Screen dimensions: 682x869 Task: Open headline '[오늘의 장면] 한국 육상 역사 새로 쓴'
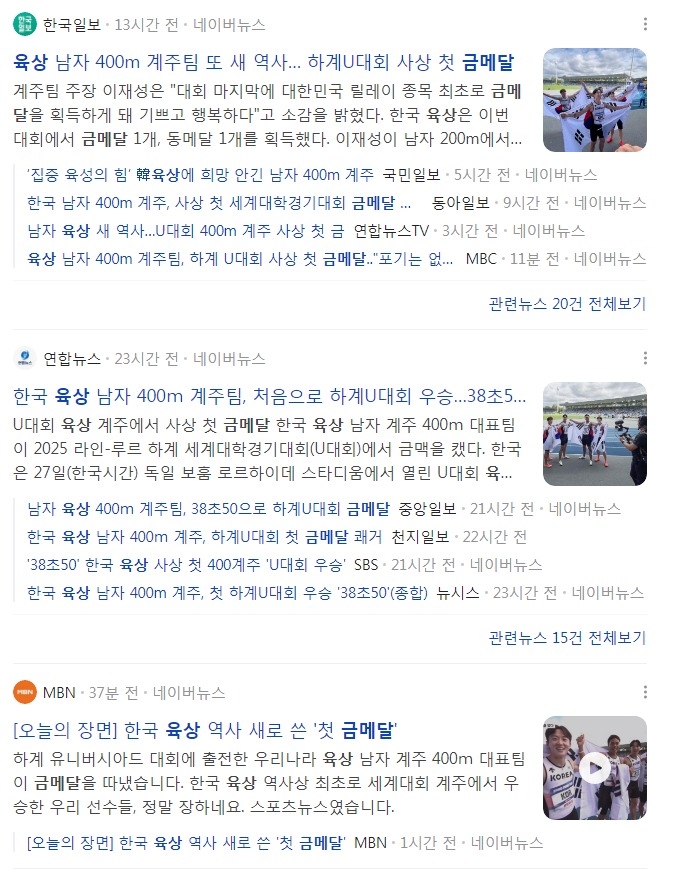pos(205,729)
